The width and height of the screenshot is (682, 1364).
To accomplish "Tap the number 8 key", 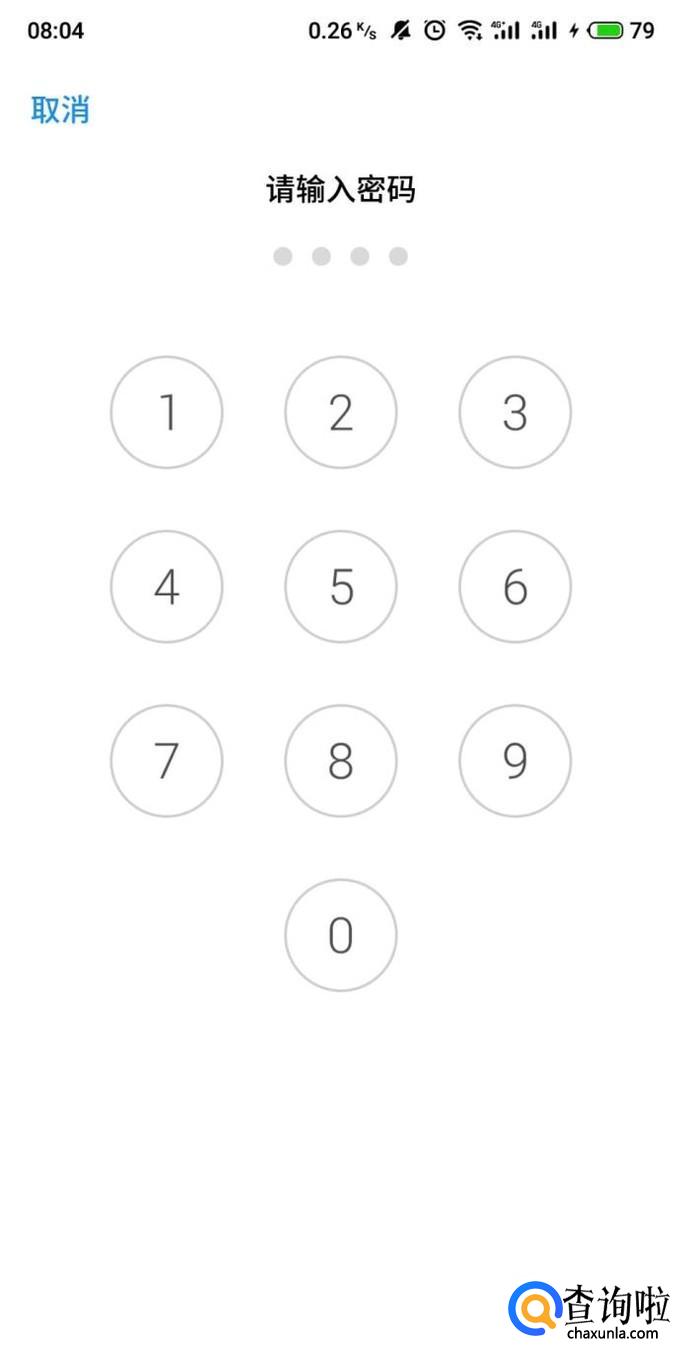I will click(341, 761).
